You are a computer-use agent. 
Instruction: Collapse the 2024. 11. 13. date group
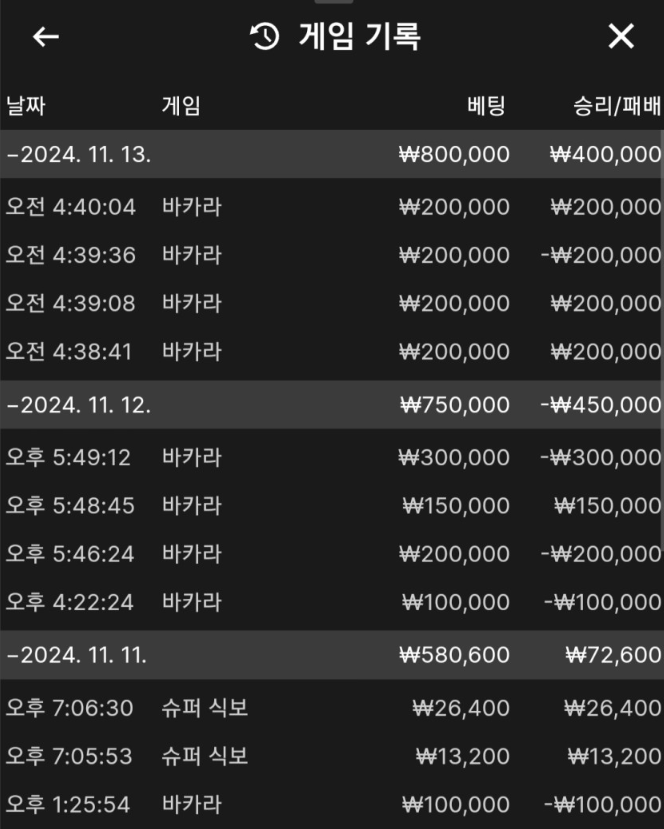80,155
